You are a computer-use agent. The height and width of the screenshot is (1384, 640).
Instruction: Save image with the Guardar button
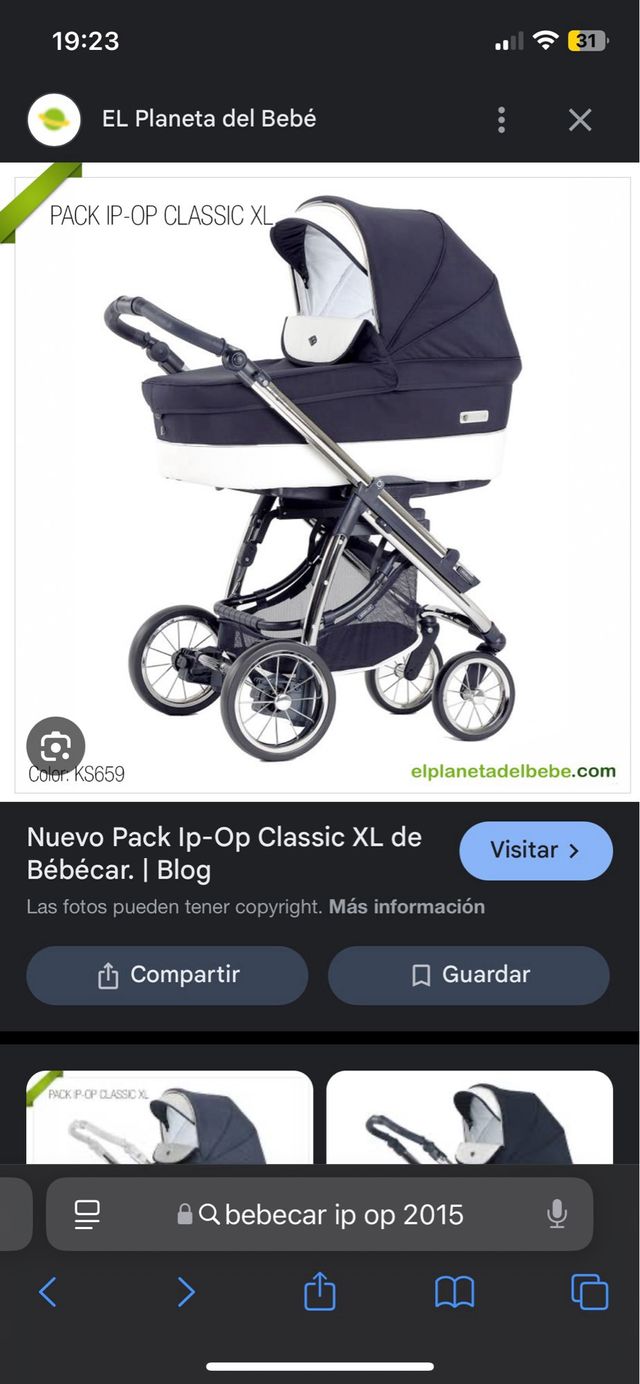[468, 975]
